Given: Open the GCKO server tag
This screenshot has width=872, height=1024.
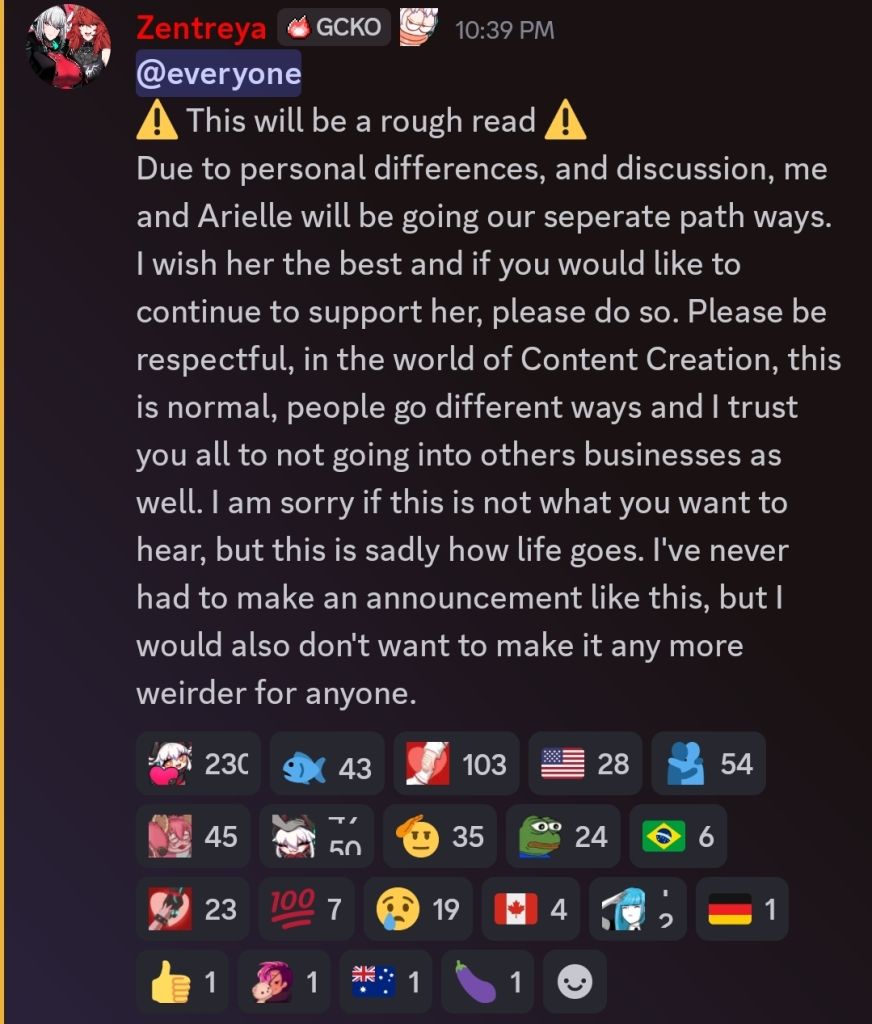Looking at the screenshot, I should tap(333, 28).
